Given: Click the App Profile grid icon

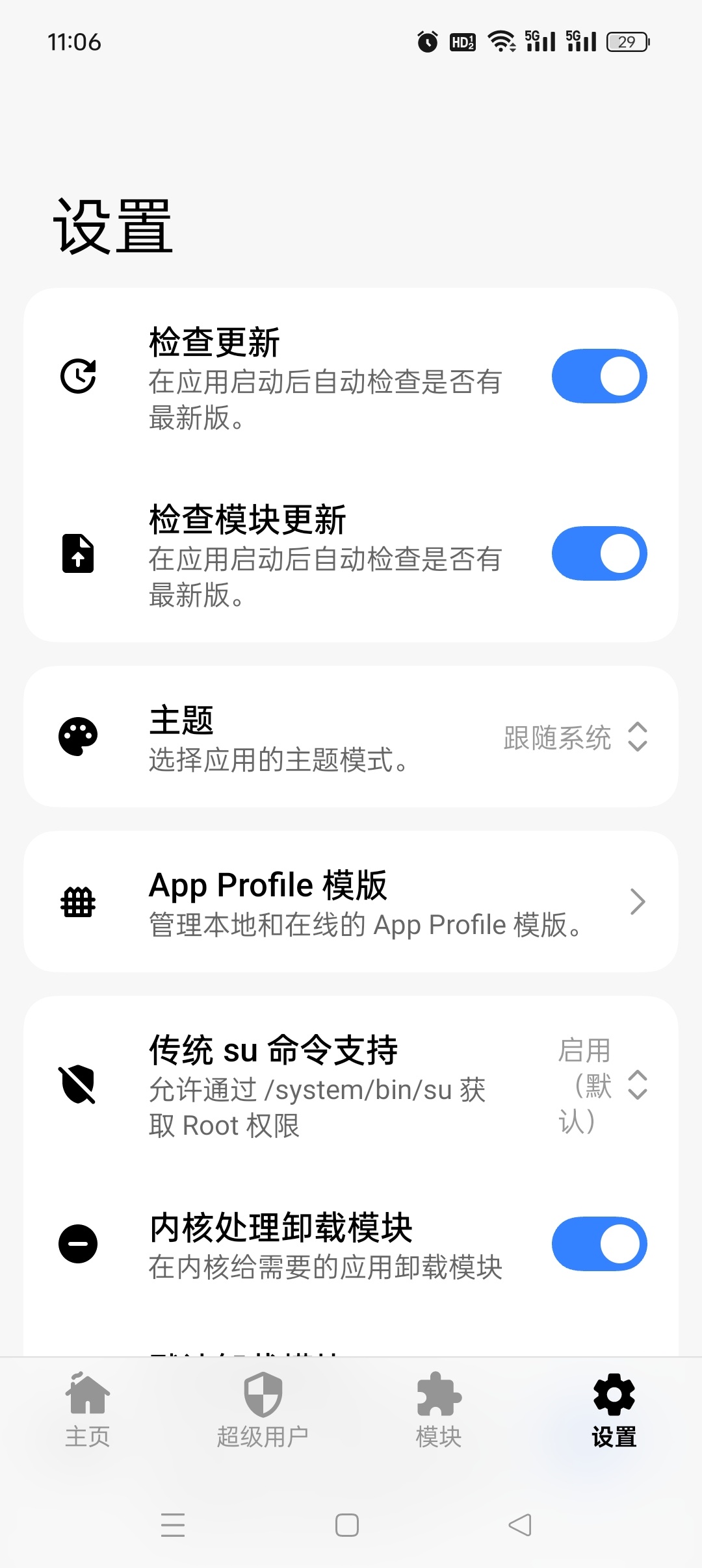Looking at the screenshot, I should [78, 902].
